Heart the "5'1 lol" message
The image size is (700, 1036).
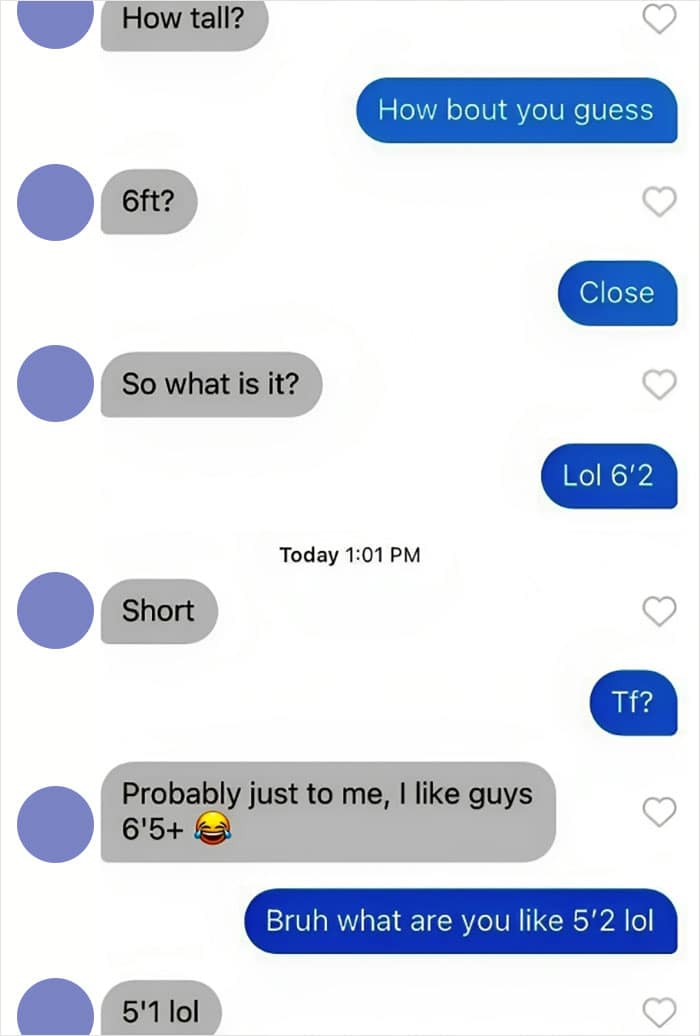(658, 1012)
